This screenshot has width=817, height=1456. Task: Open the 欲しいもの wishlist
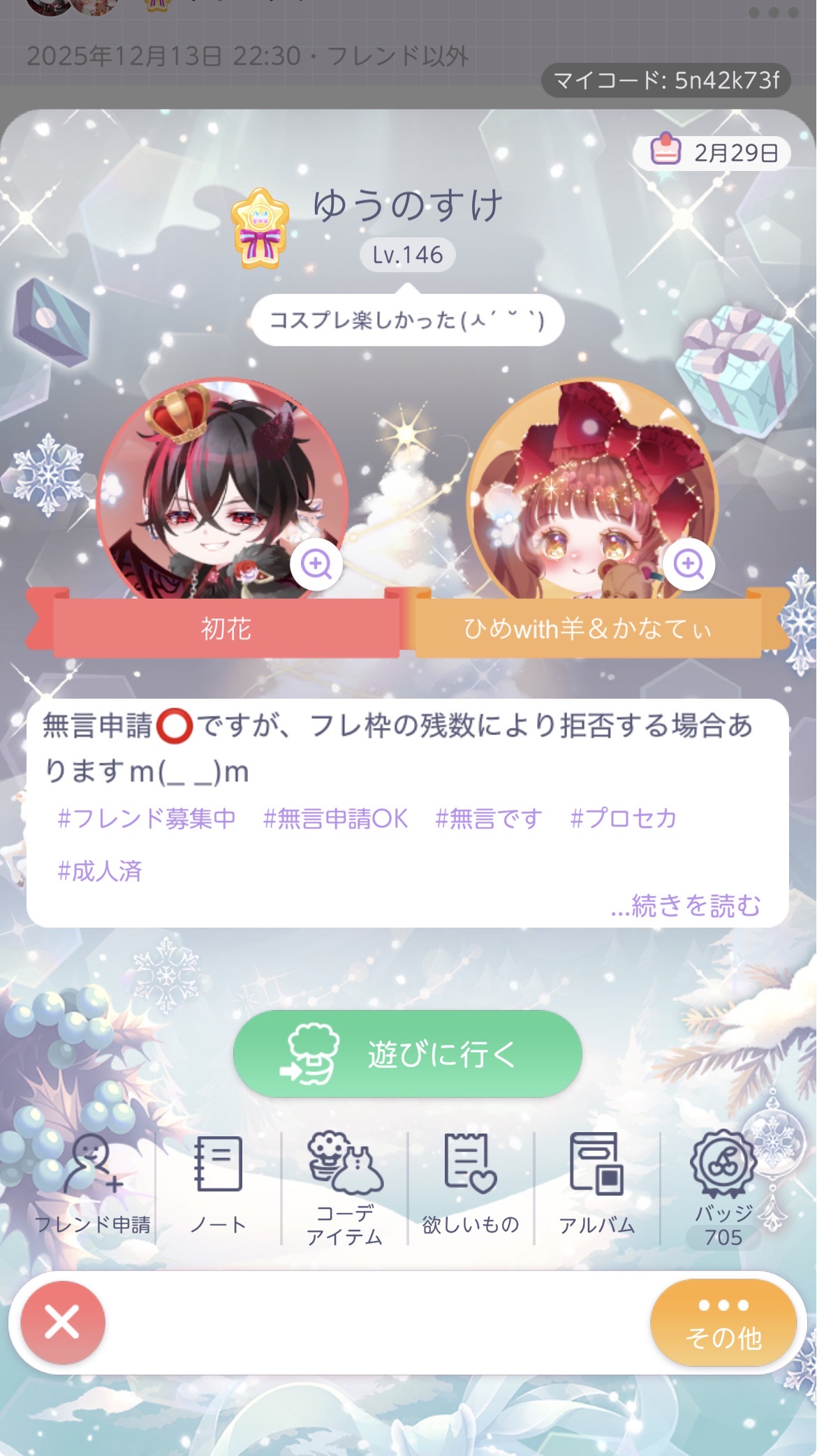[x=471, y=1187]
